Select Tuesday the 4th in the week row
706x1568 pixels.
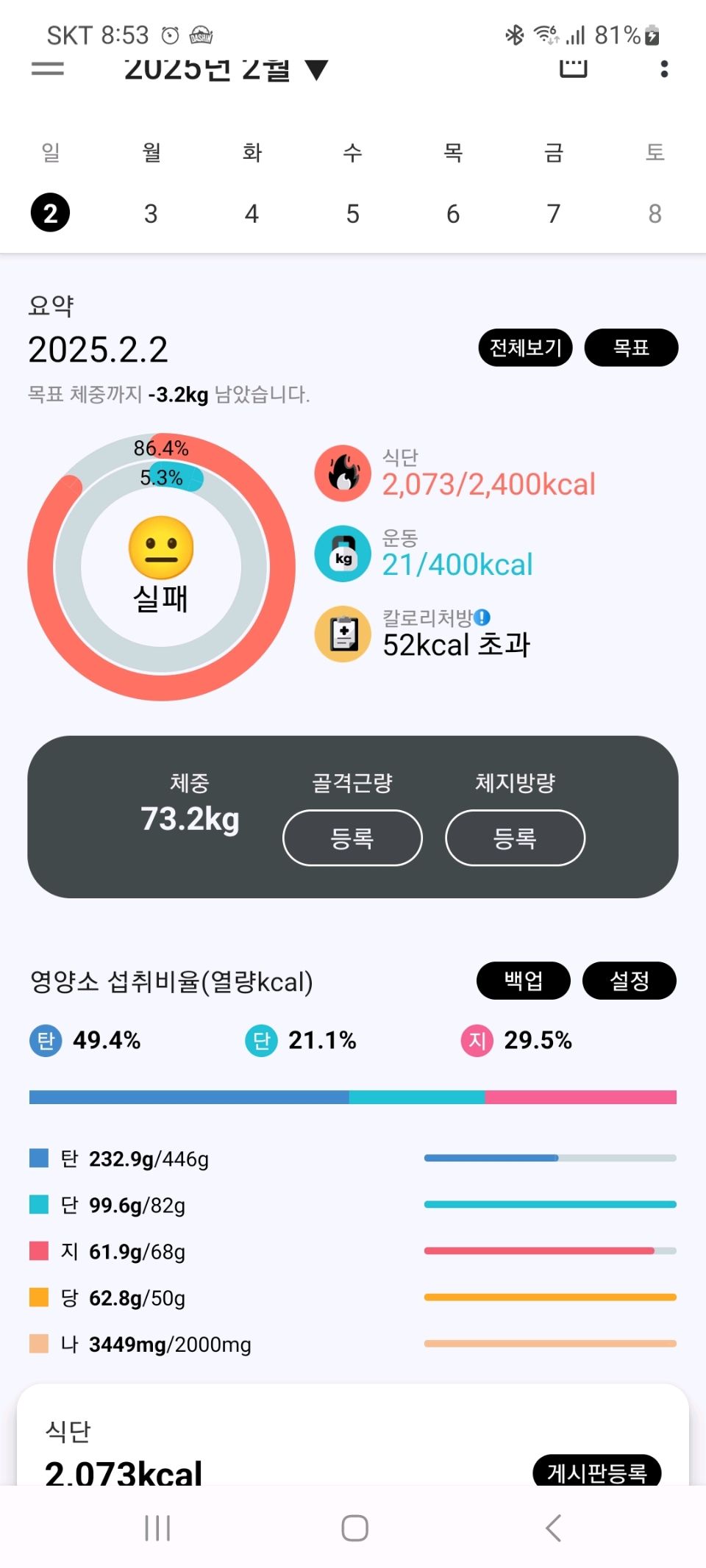point(252,214)
